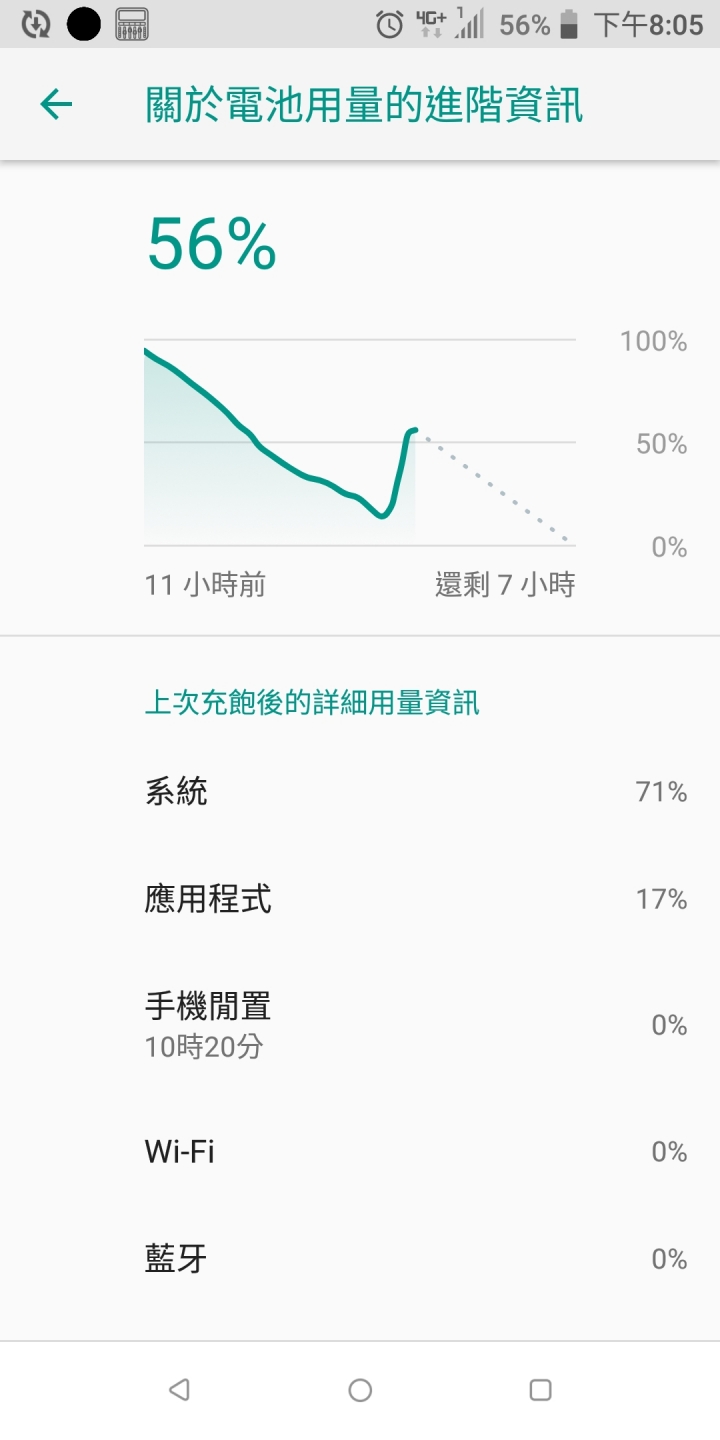Viewport: 720px width, 1440px height.
Task: Open recent apps from navigation bar
Action: 540,1390
